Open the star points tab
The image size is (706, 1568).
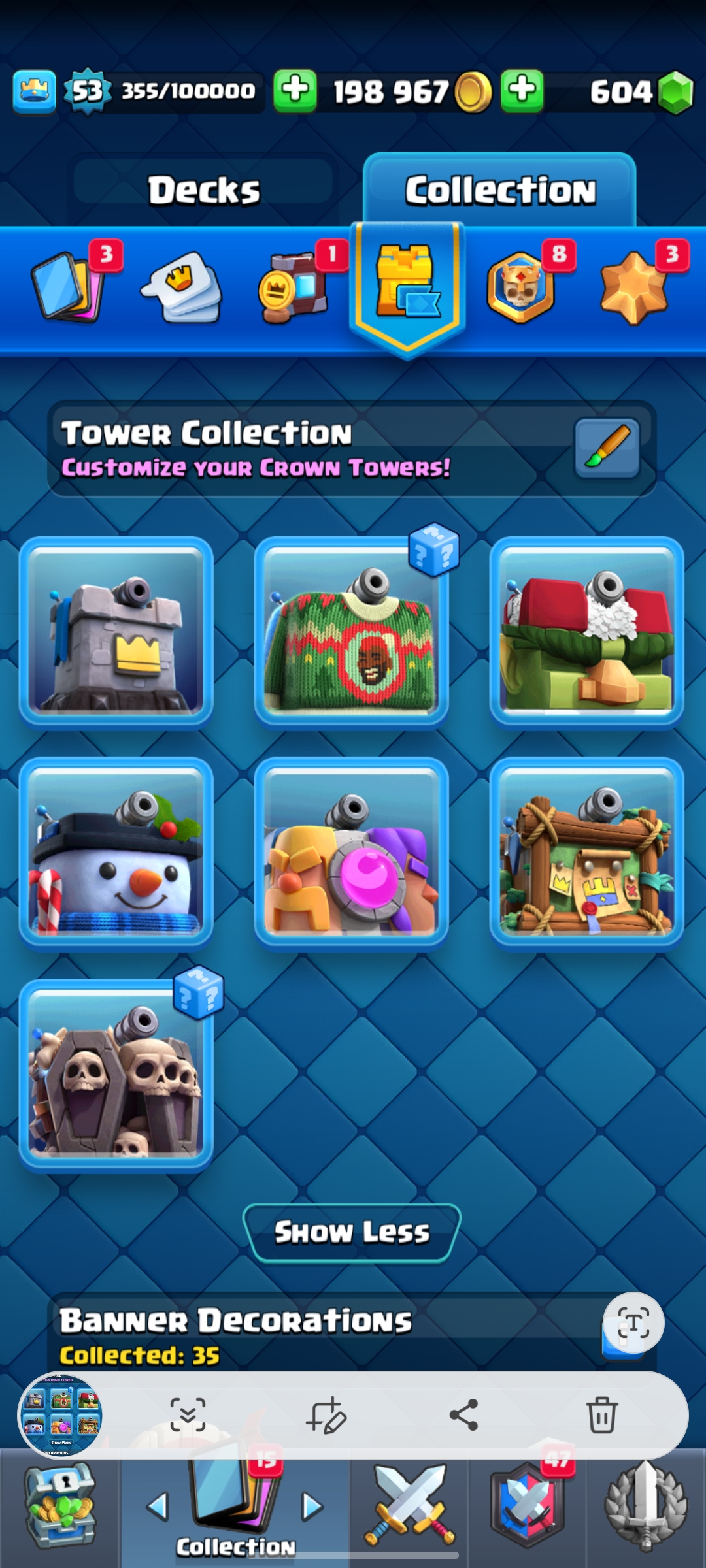point(633,287)
